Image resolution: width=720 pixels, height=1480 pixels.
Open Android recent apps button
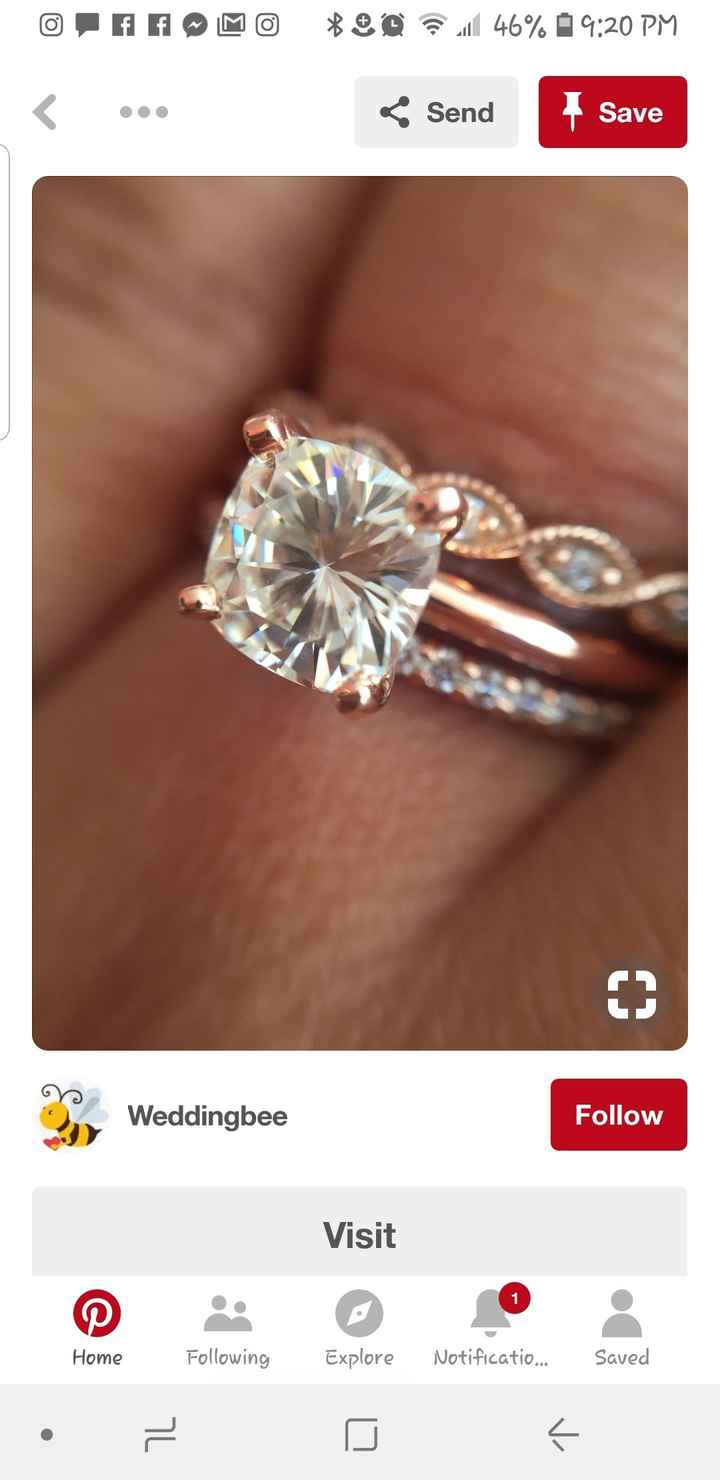(161, 1434)
